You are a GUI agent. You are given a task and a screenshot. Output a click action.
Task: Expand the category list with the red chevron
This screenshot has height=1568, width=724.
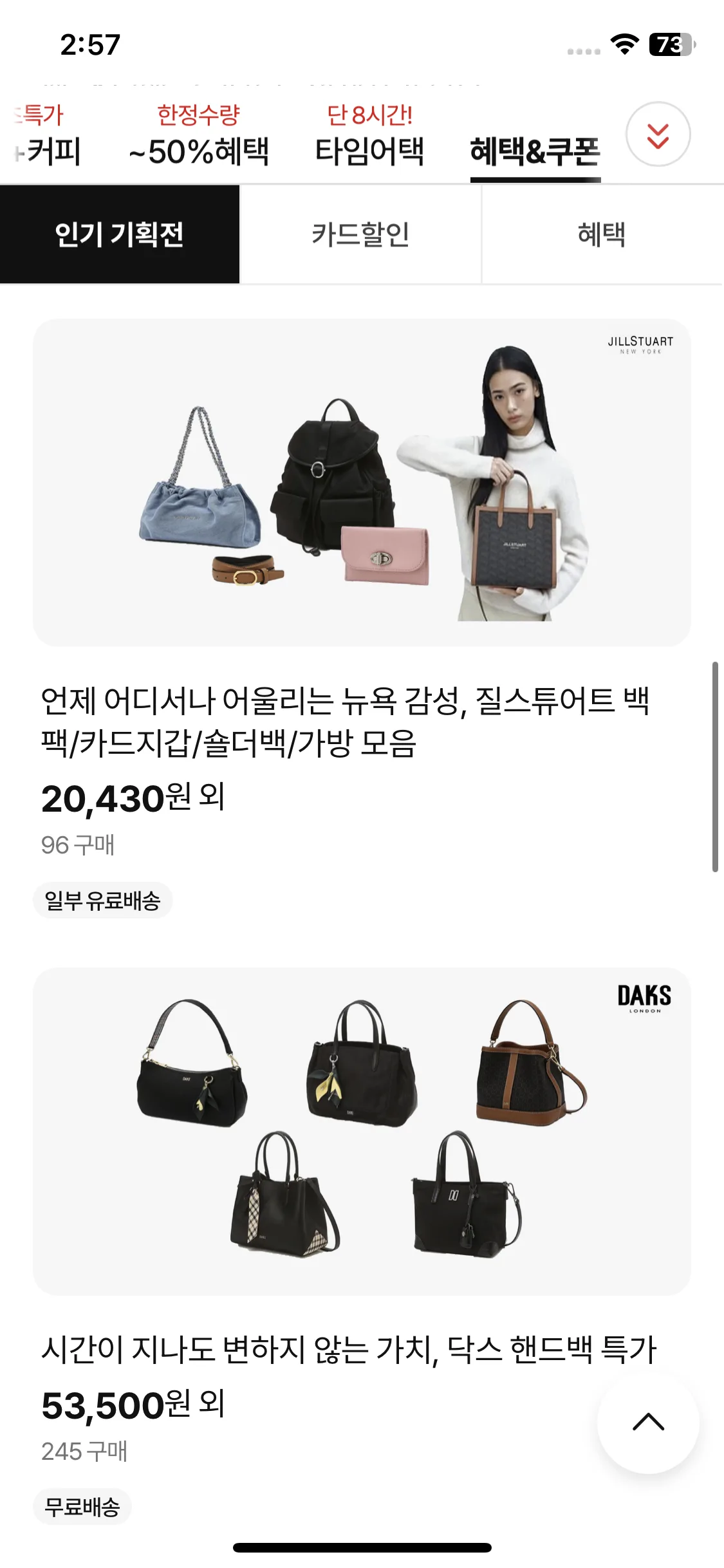[x=658, y=135]
